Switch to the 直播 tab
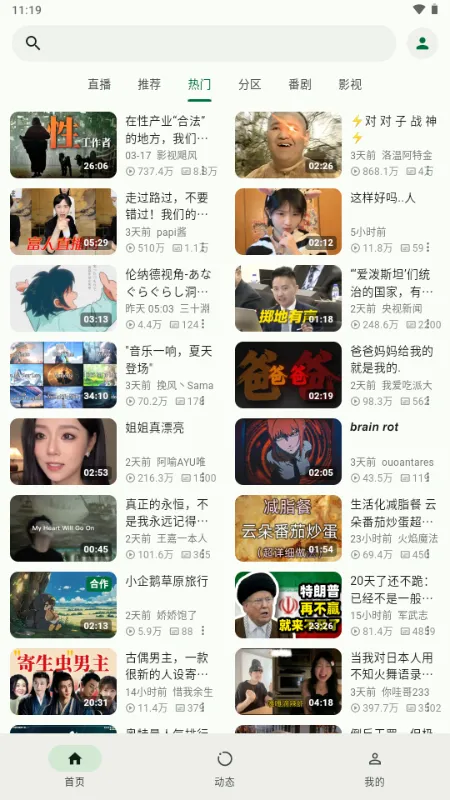The height and width of the screenshot is (800, 450). tap(99, 84)
